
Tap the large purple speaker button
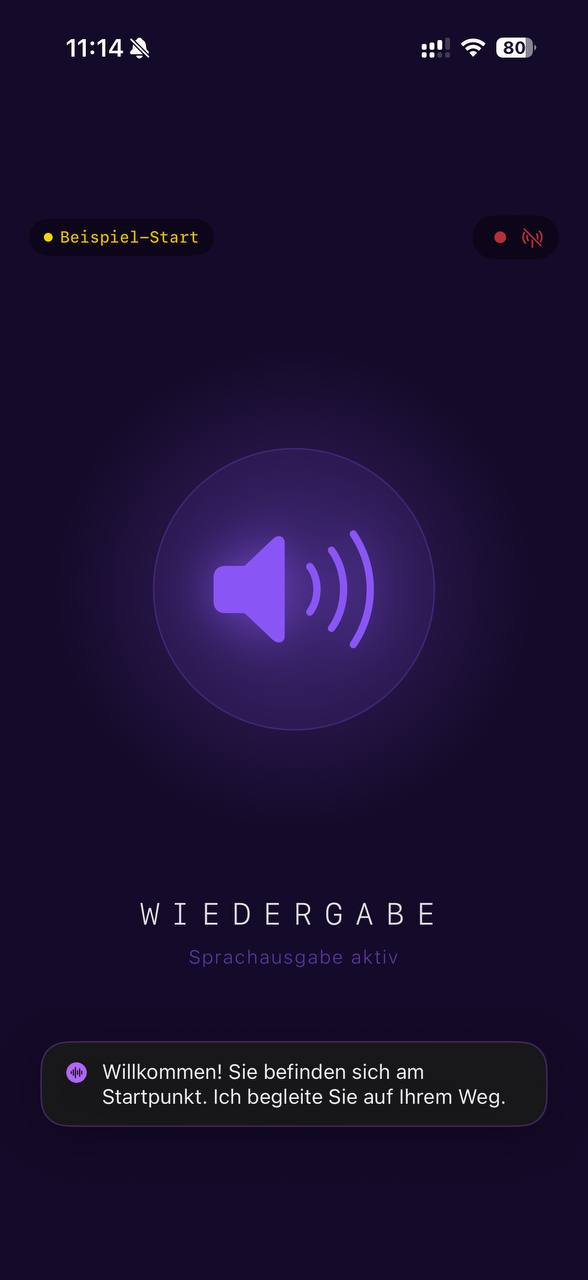294,589
